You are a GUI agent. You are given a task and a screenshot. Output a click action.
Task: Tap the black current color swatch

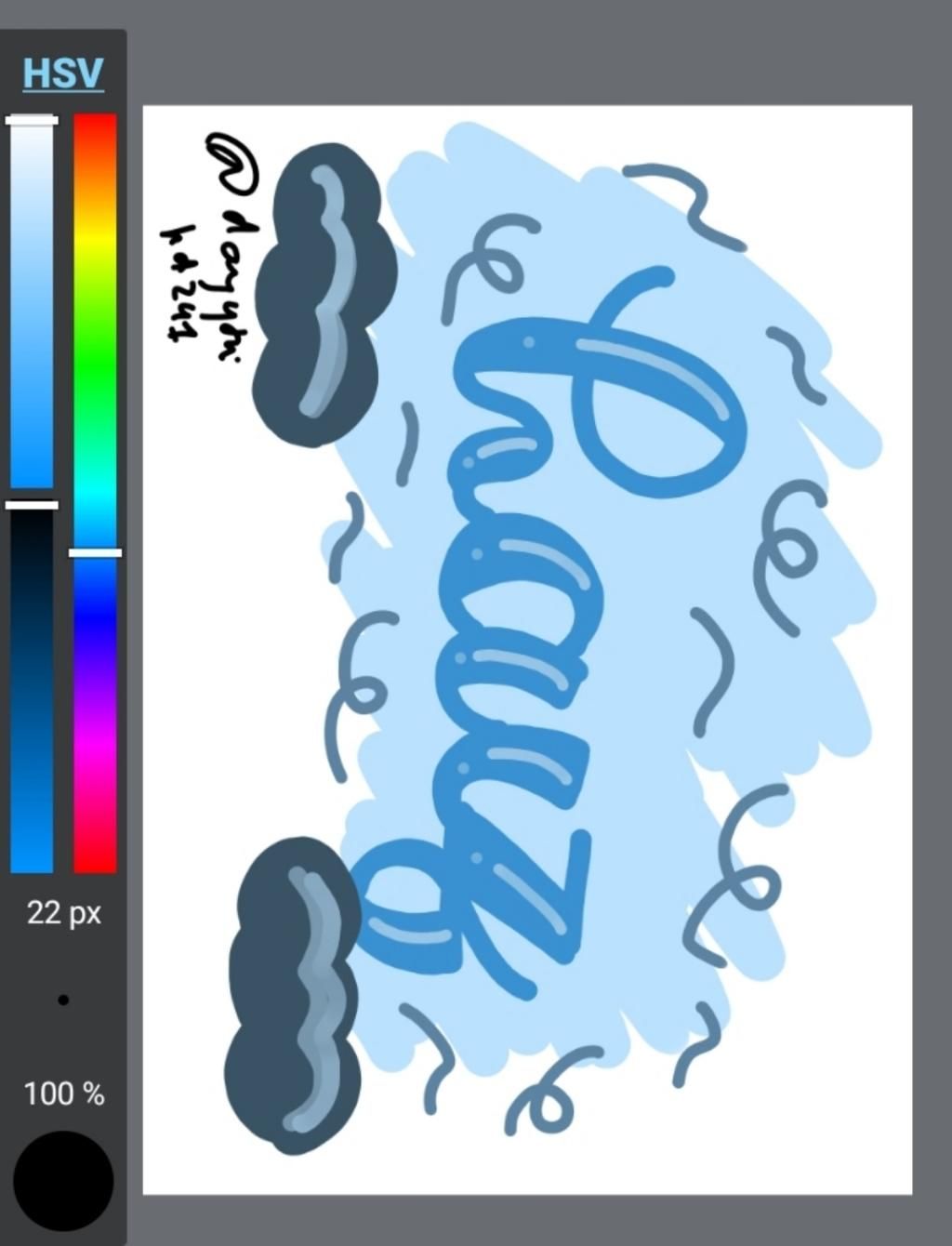click(x=63, y=1181)
